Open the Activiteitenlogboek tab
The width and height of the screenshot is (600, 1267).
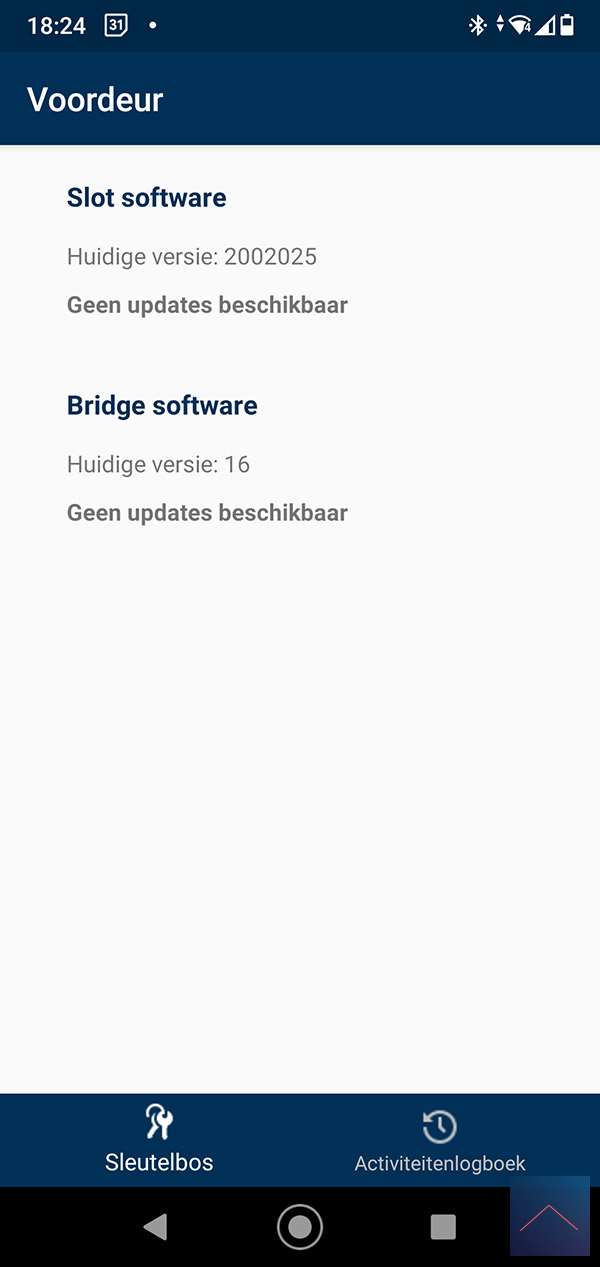click(x=440, y=1139)
